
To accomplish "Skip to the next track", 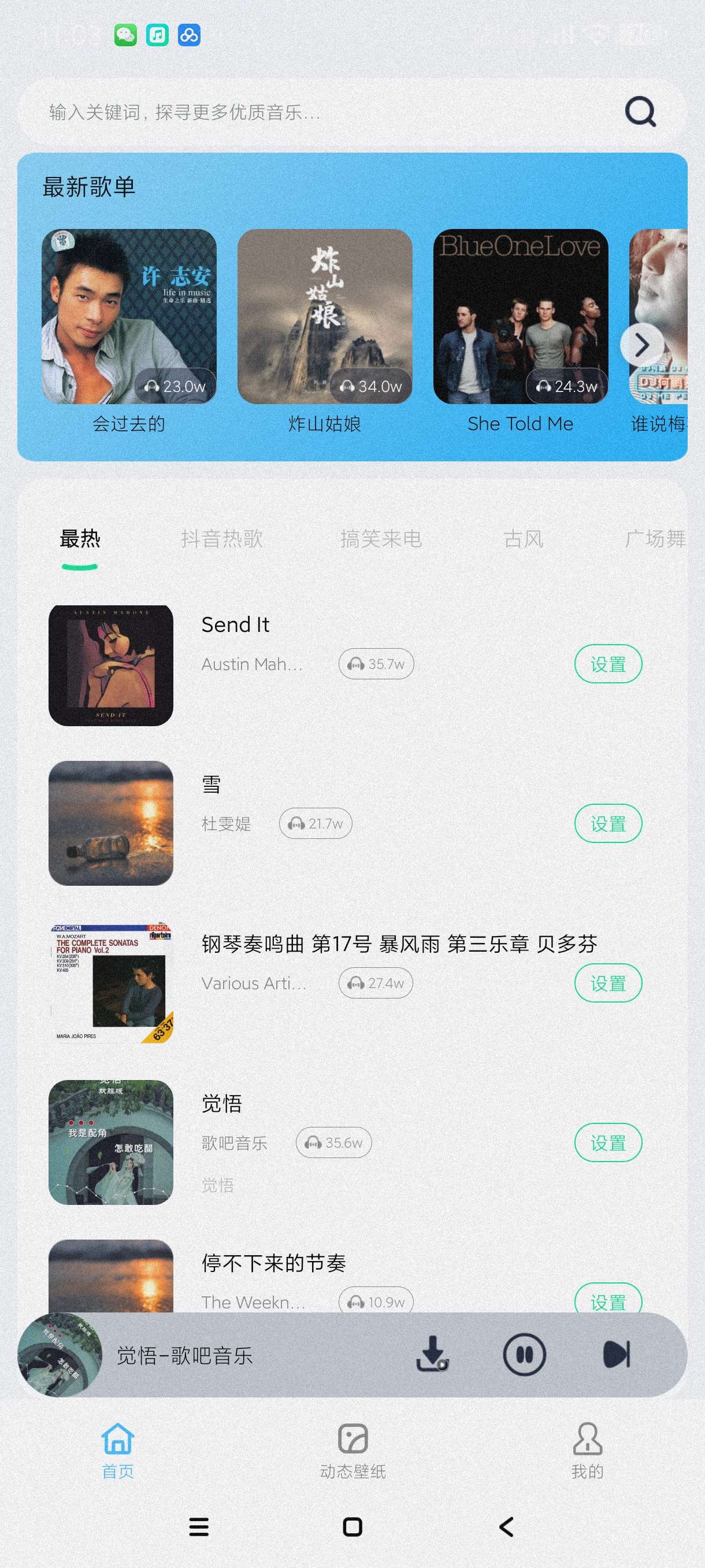I will point(616,1354).
